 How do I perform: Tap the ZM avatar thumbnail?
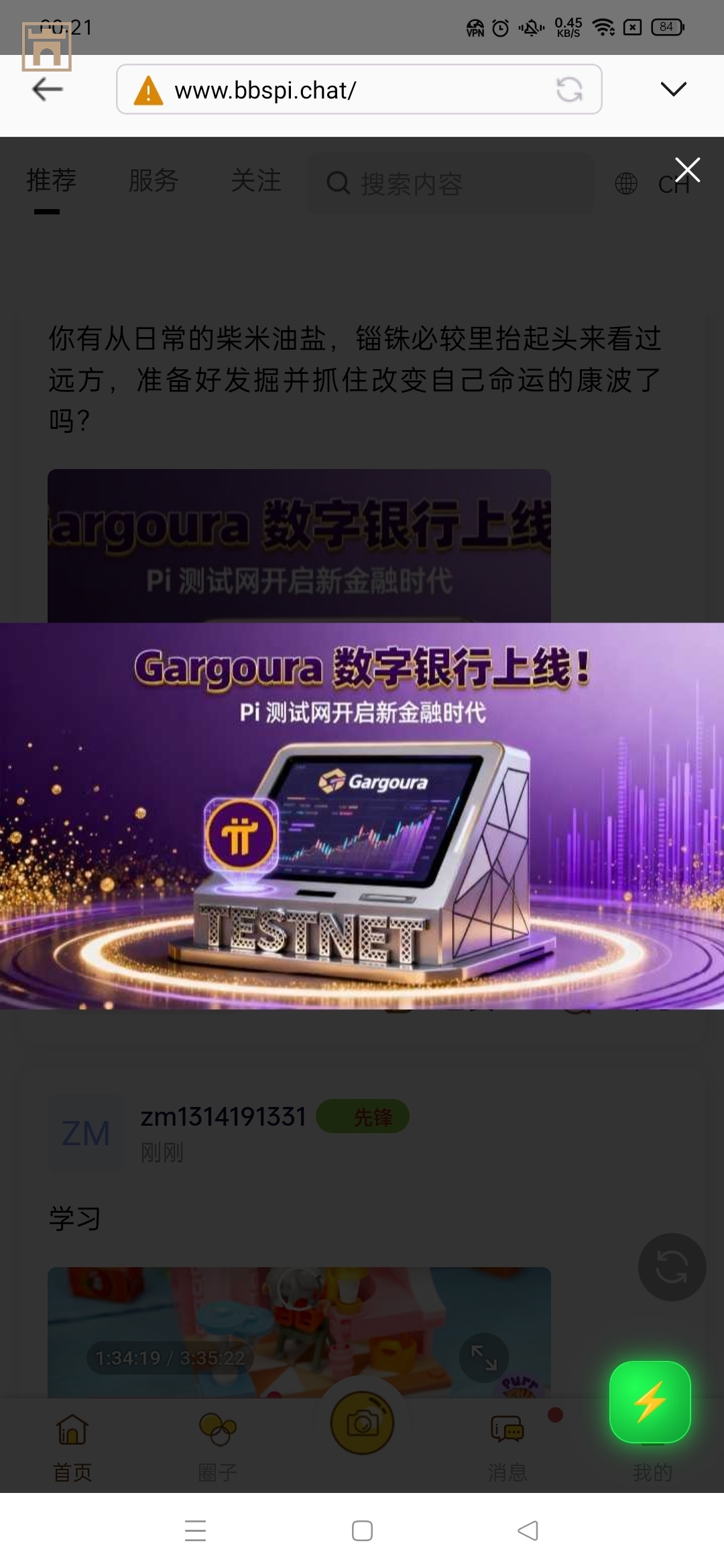[x=86, y=1132]
